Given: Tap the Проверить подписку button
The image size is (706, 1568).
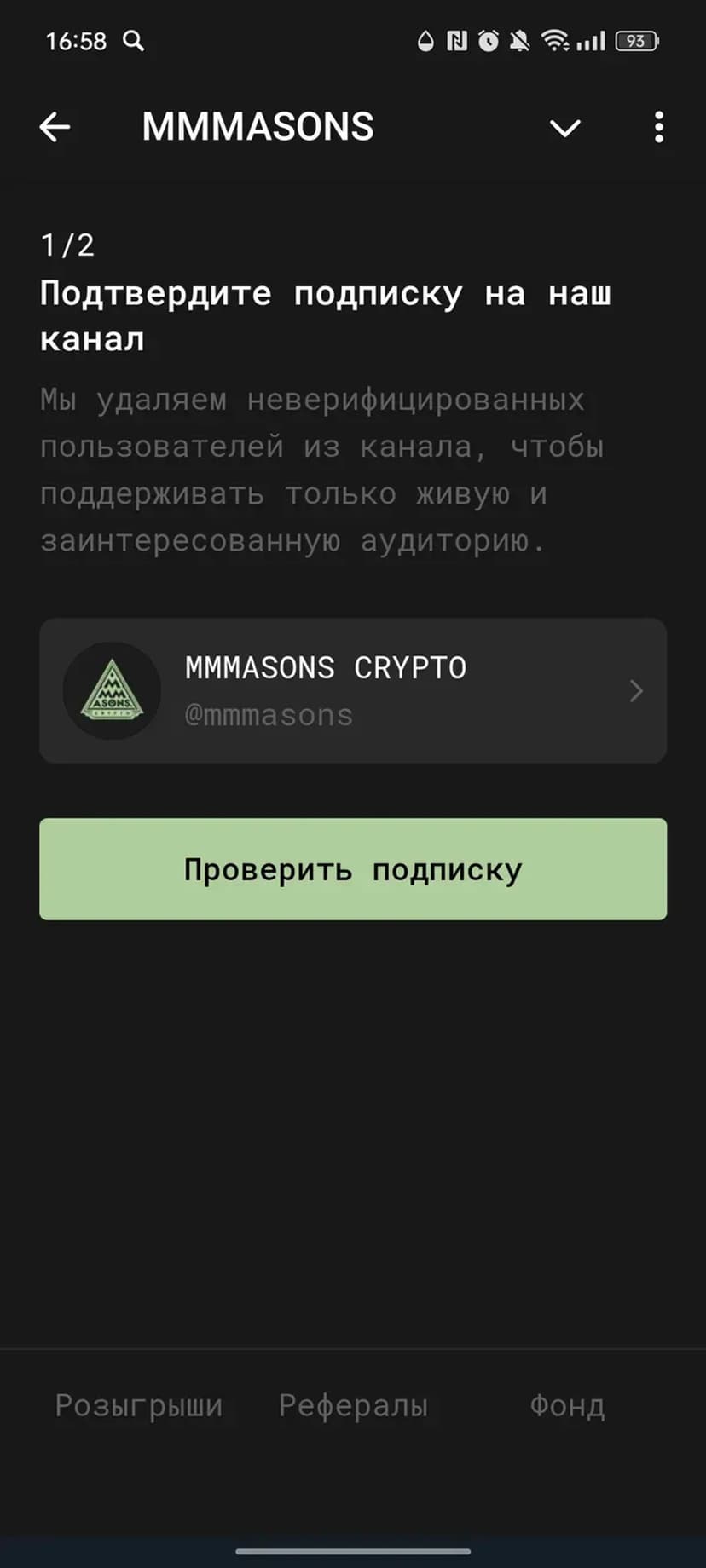Looking at the screenshot, I should click(x=353, y=869).
